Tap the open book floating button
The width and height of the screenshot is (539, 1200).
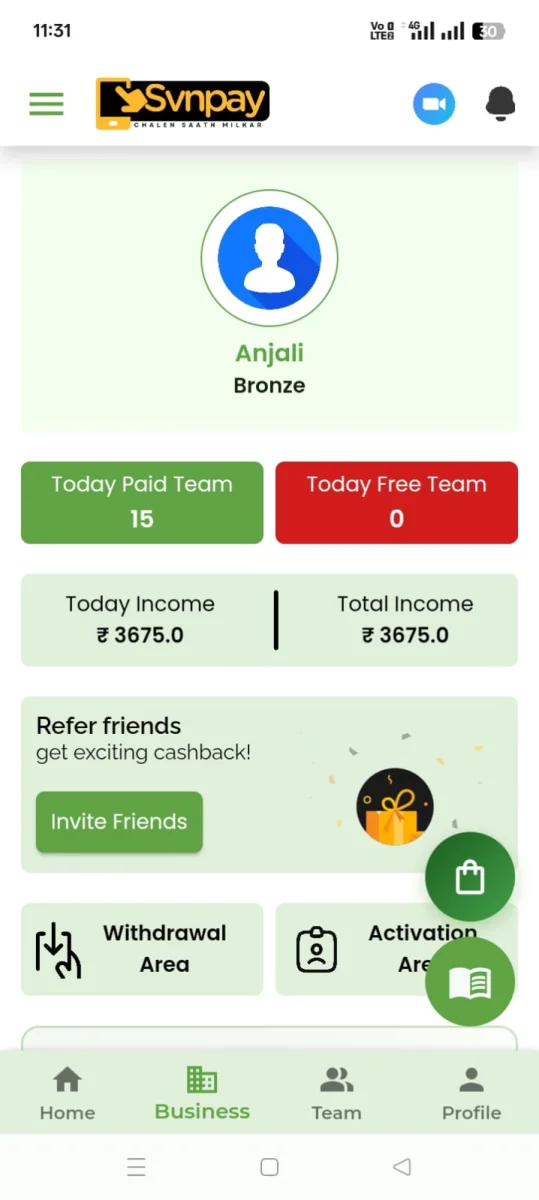(x=470, y=983)
